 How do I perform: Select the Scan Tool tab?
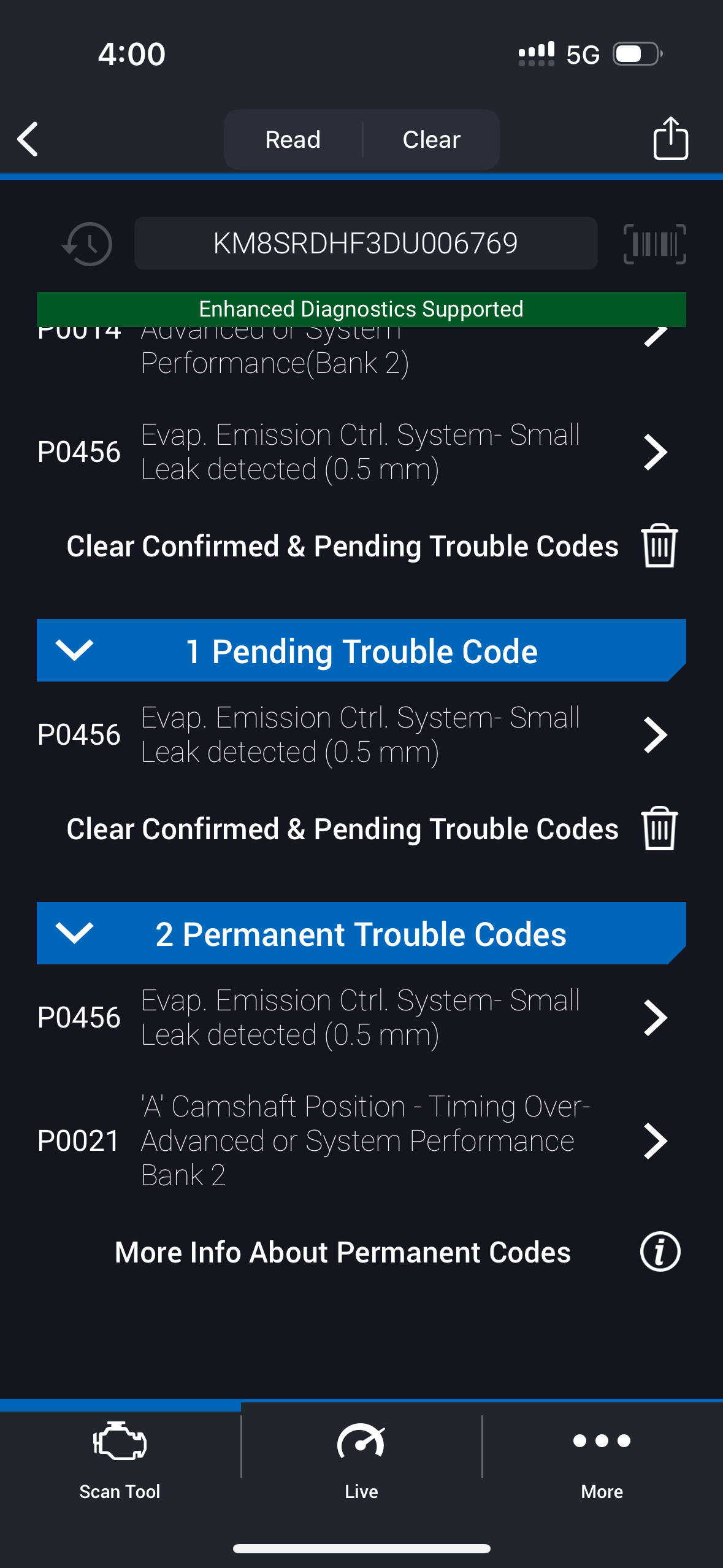(x=120, y=1460)
